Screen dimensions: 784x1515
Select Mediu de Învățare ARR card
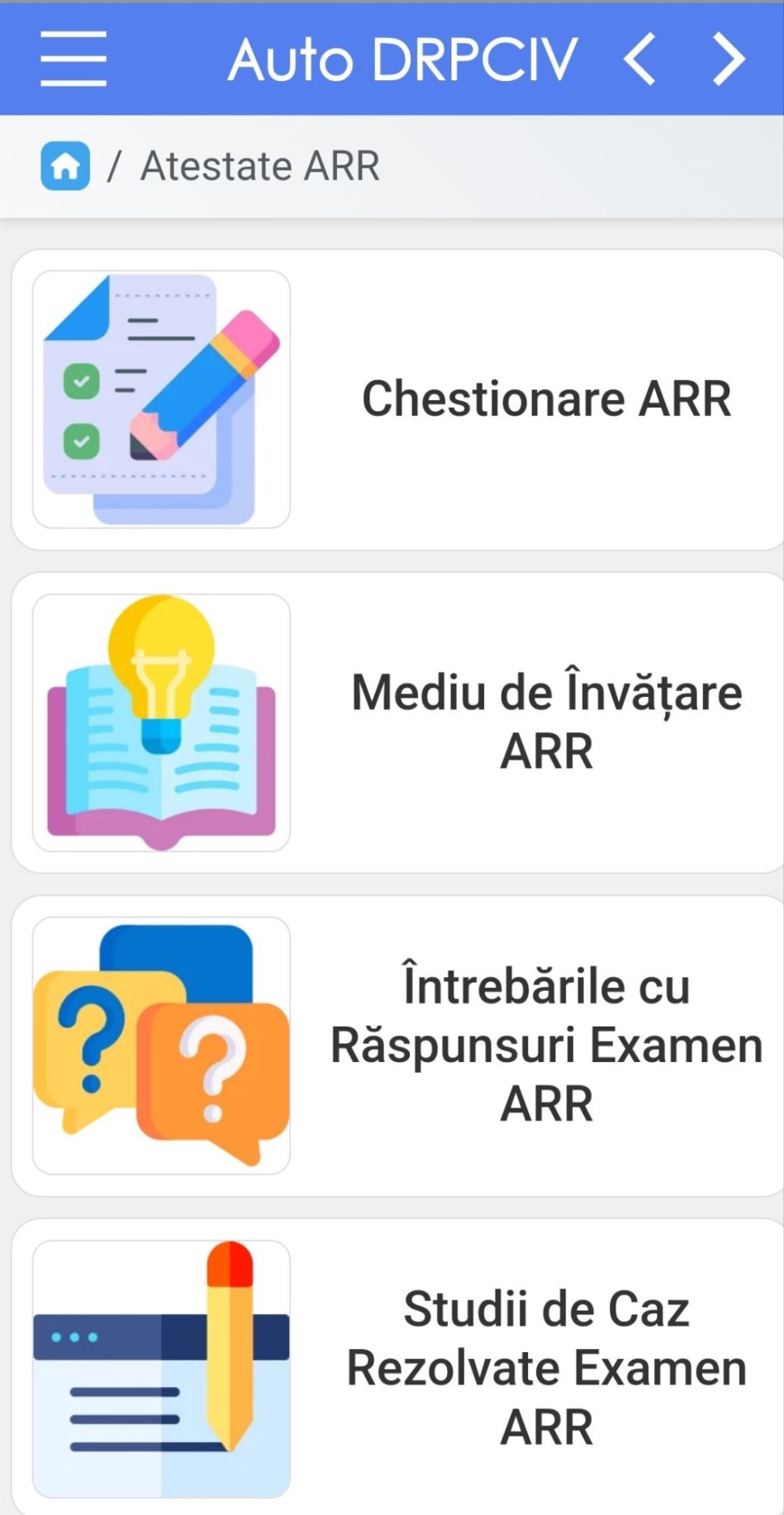click(397, 722)
